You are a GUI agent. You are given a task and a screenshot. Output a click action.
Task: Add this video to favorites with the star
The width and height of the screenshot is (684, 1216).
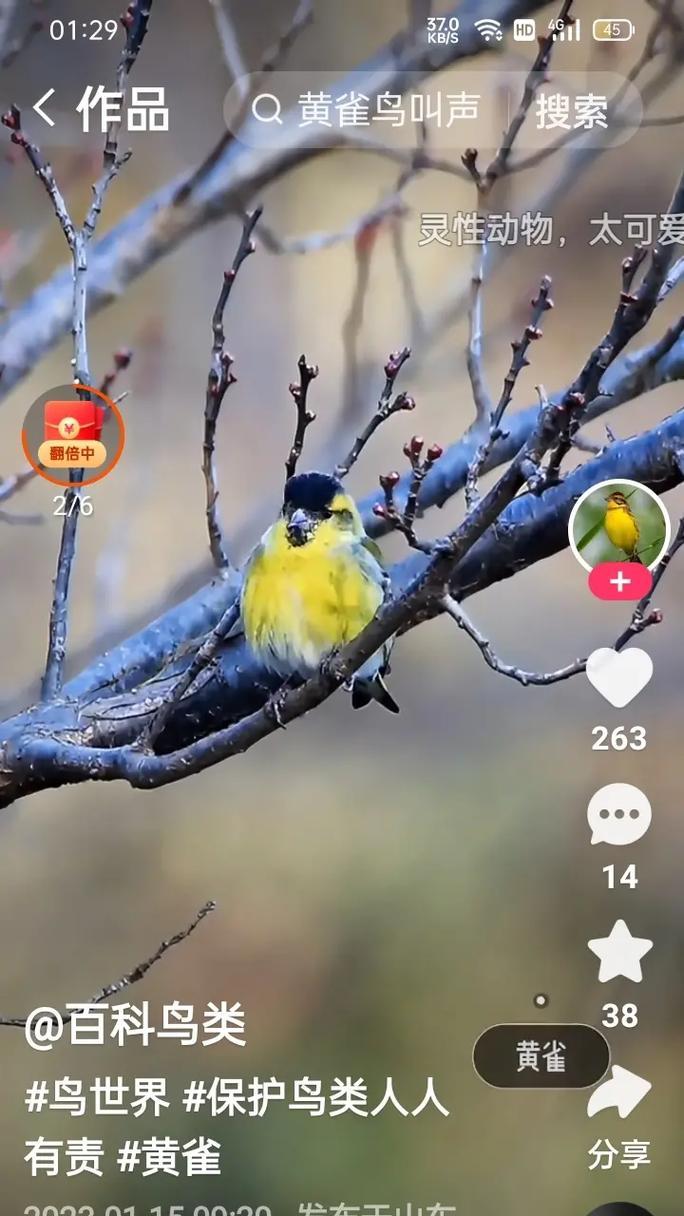click(x=619, y=953)
